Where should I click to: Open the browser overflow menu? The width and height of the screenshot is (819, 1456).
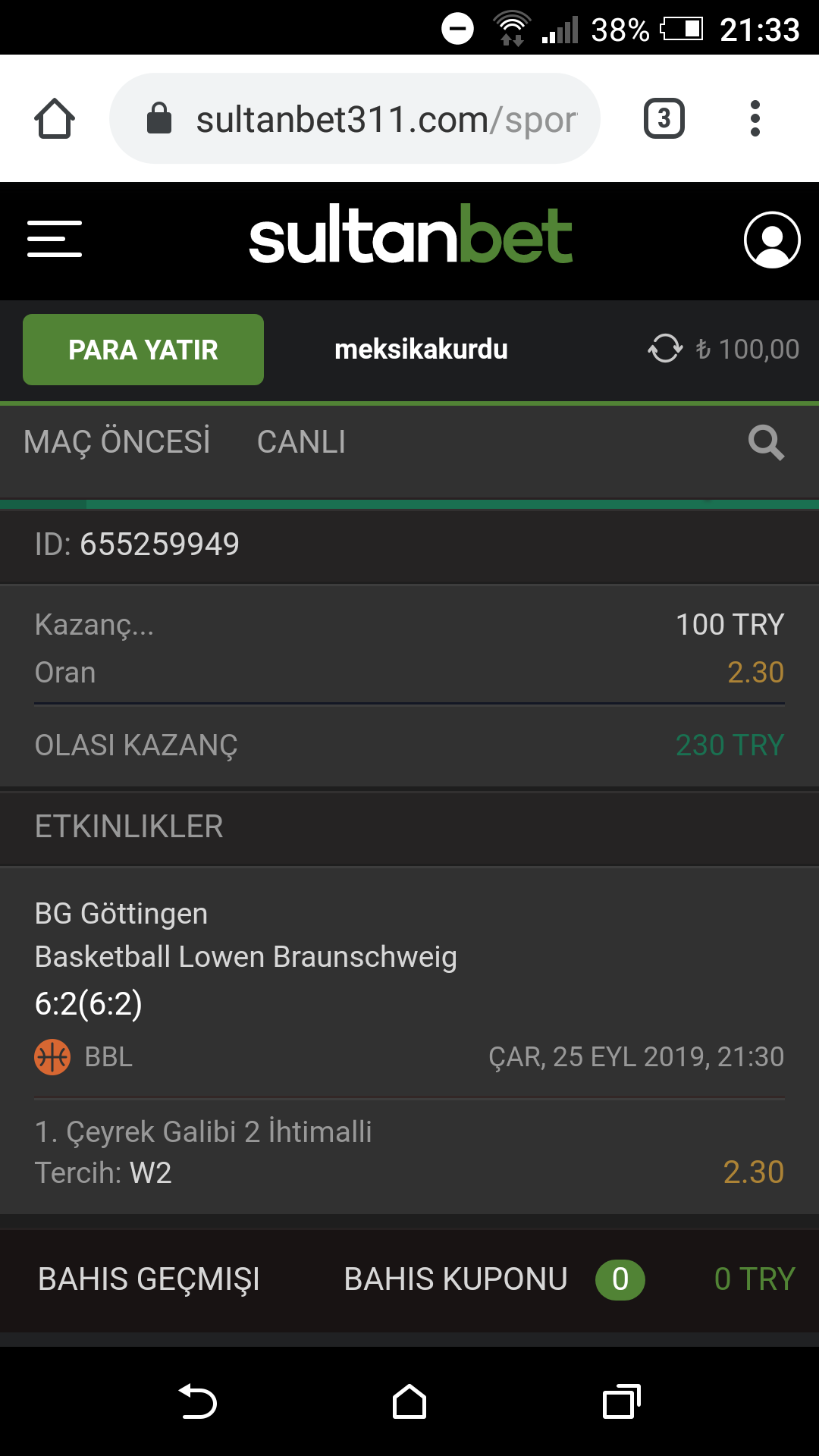click(x=755, y=118)
